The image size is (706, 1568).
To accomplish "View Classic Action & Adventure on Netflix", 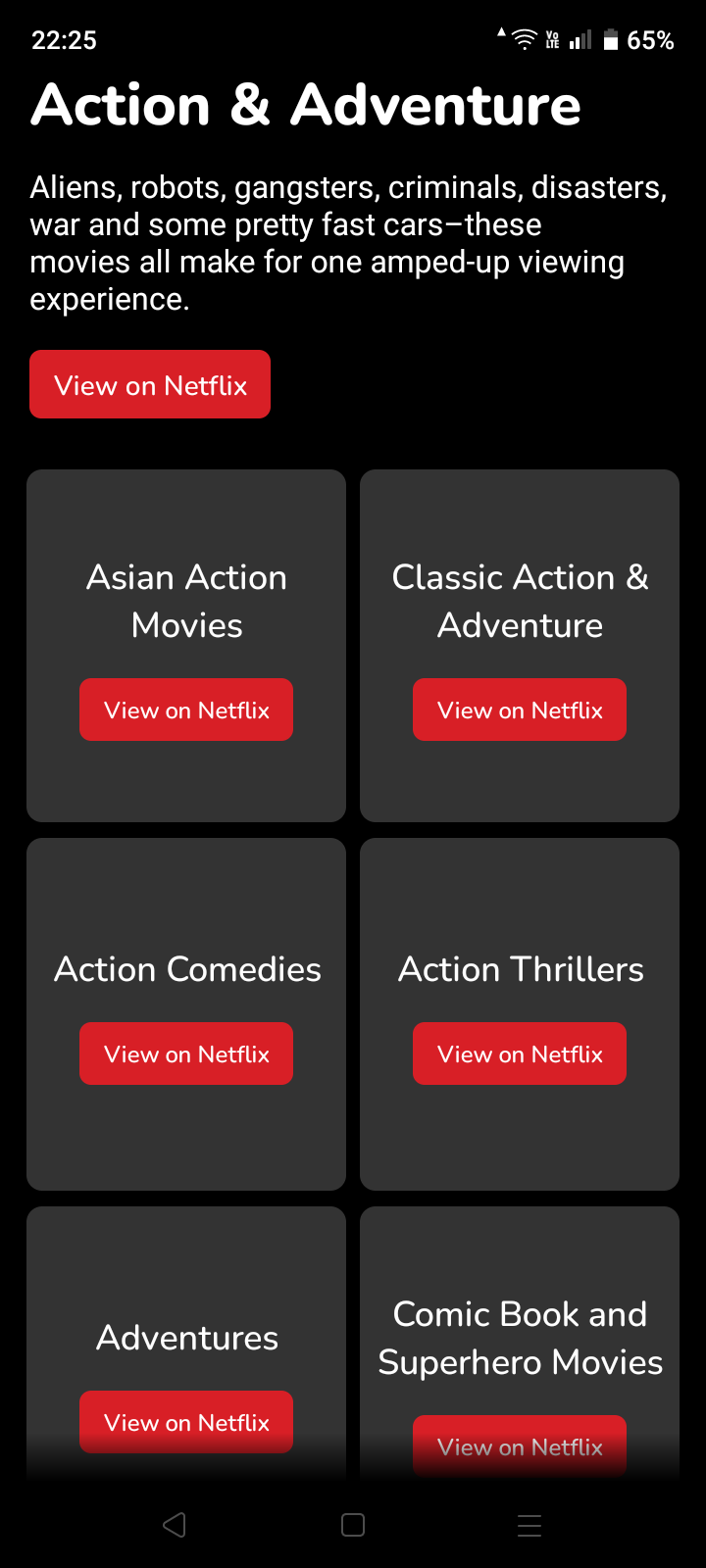I will [520, 710].
